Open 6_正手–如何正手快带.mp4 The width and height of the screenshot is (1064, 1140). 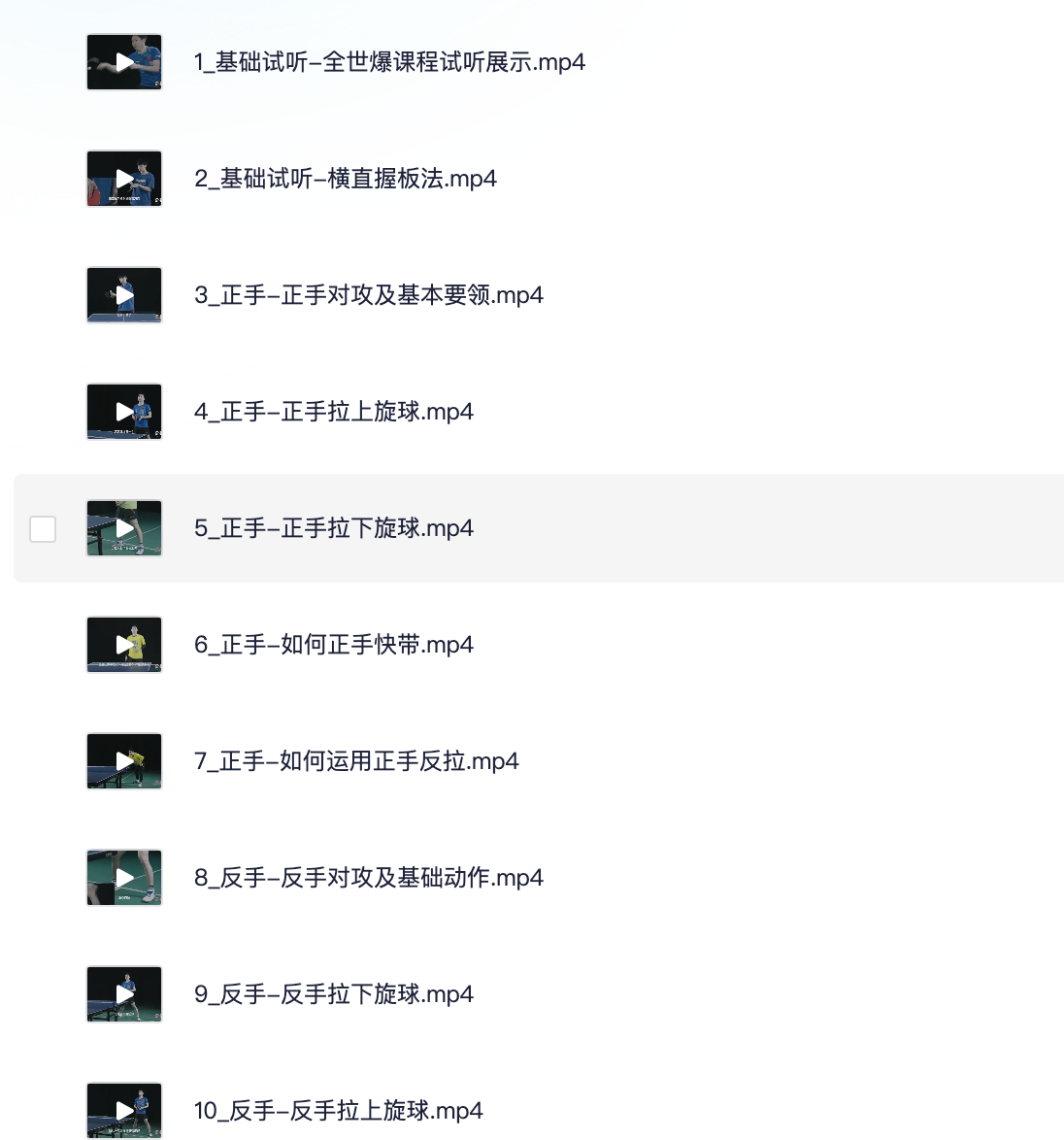point(333,645)
